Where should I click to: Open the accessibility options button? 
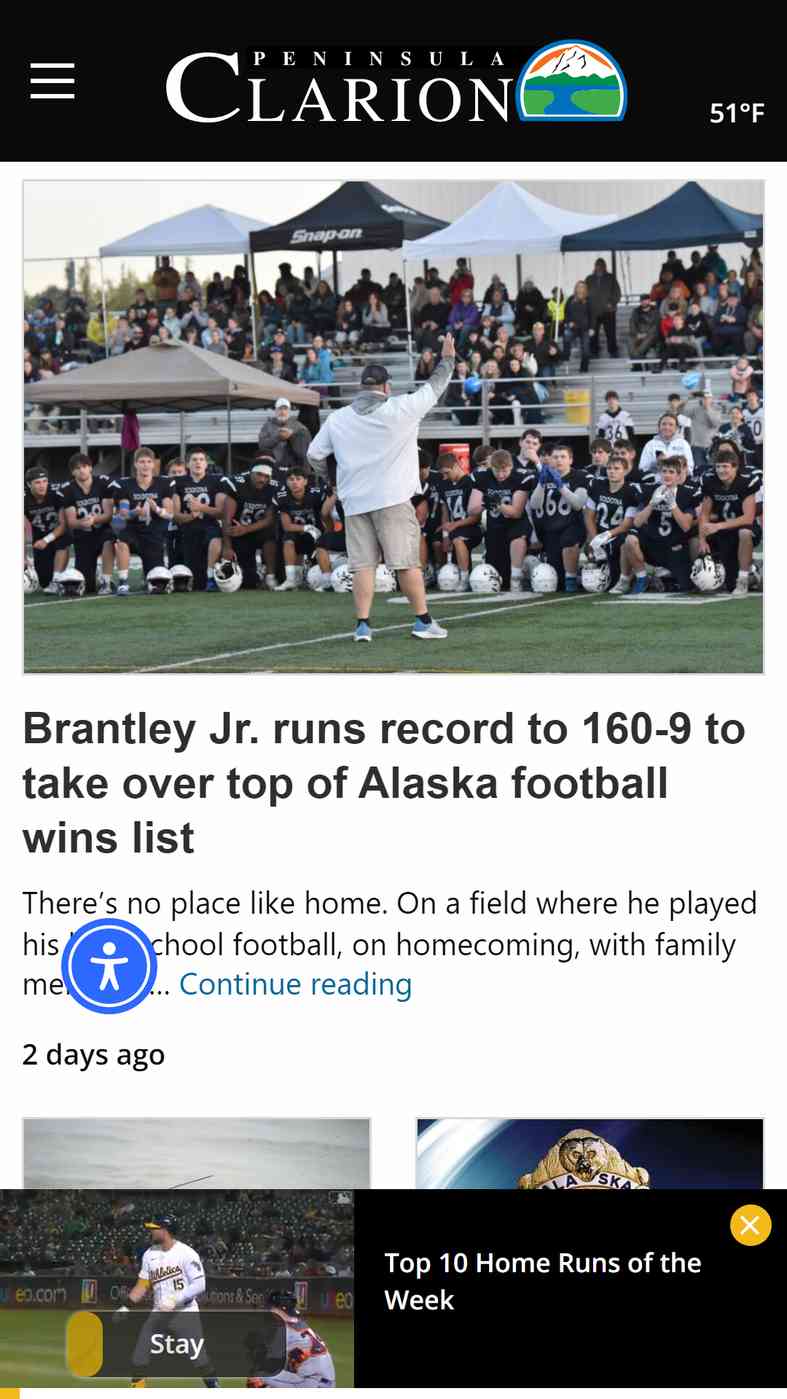110,966
